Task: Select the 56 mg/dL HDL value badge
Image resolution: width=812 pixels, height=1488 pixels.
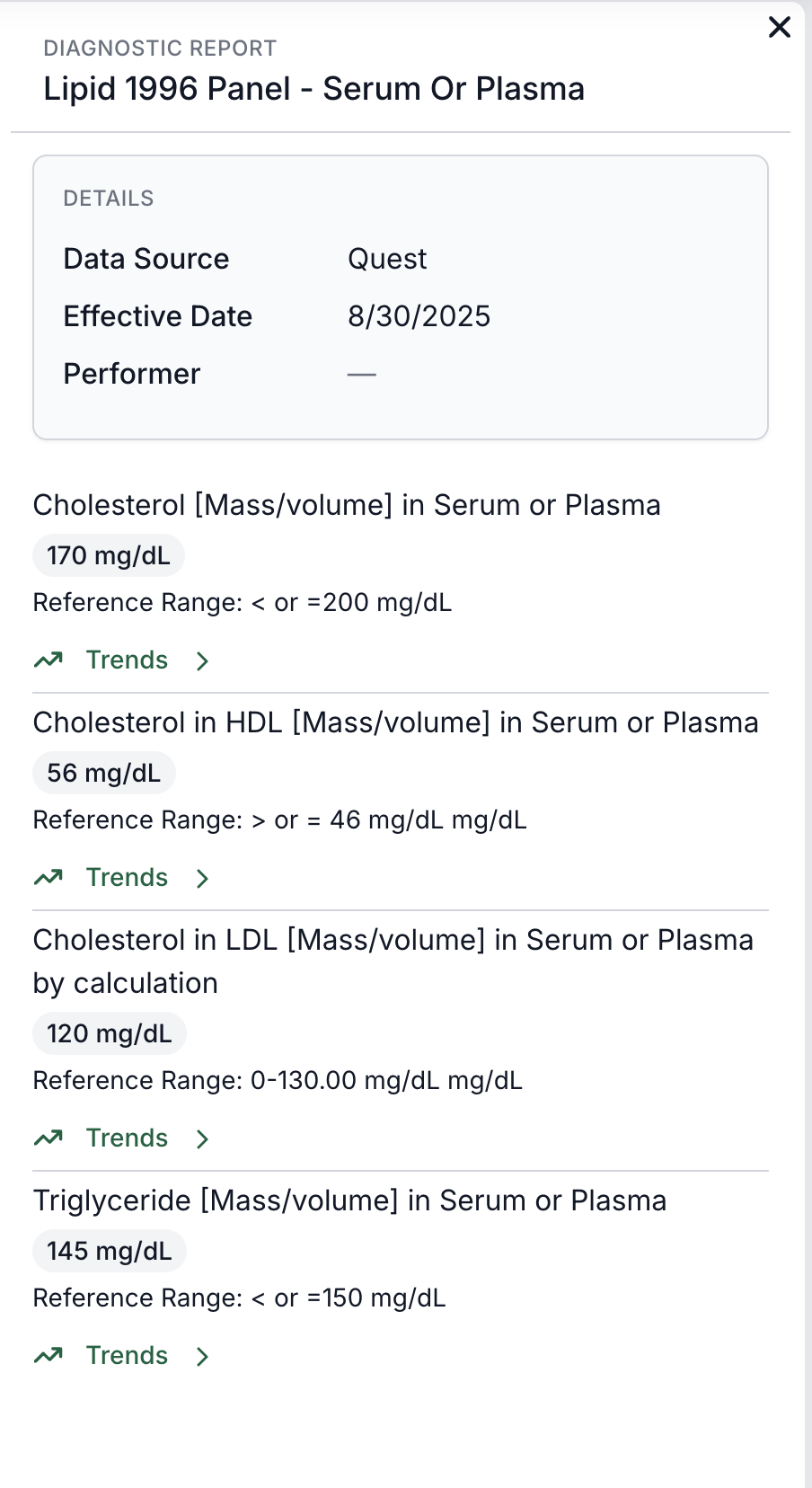Action: click(x=103, y=773)
